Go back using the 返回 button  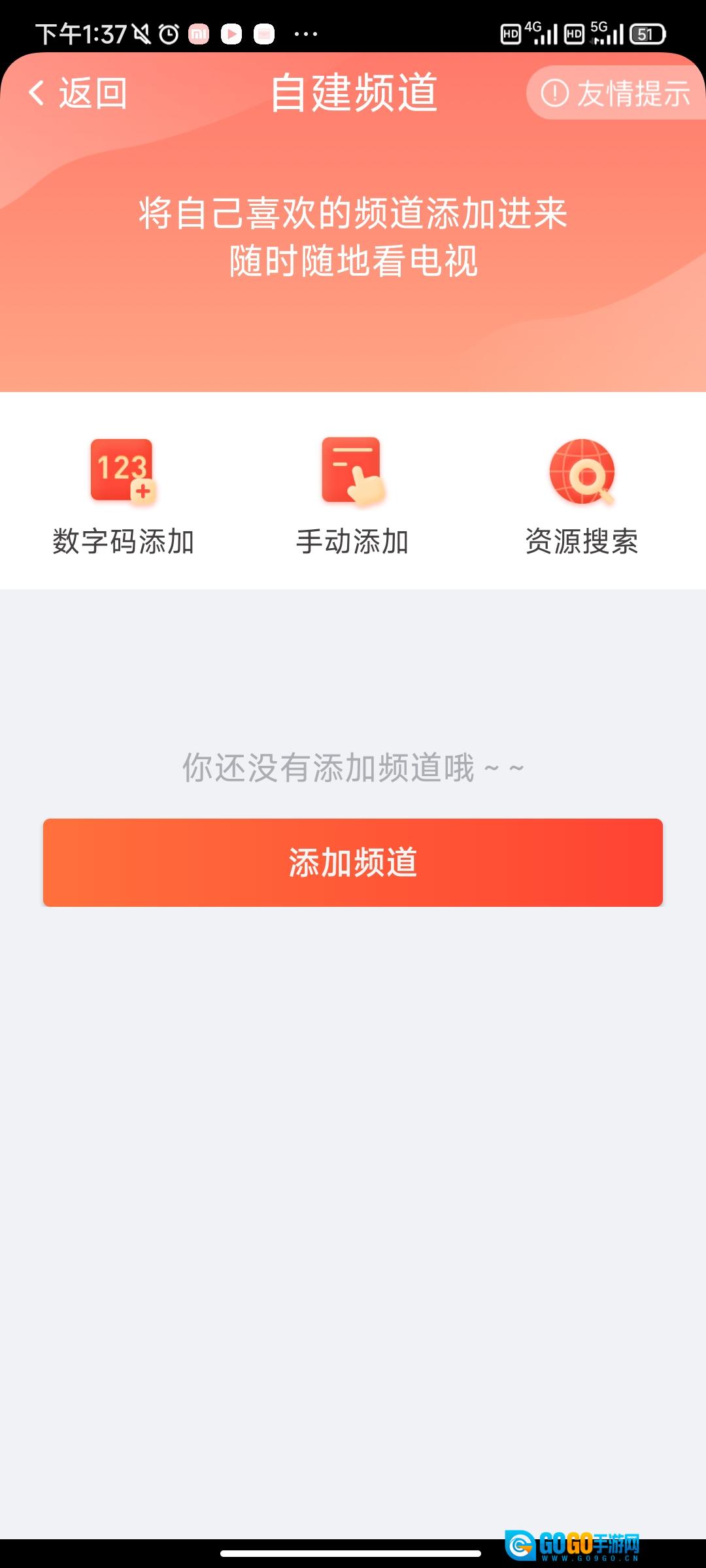tap(77, 93)
